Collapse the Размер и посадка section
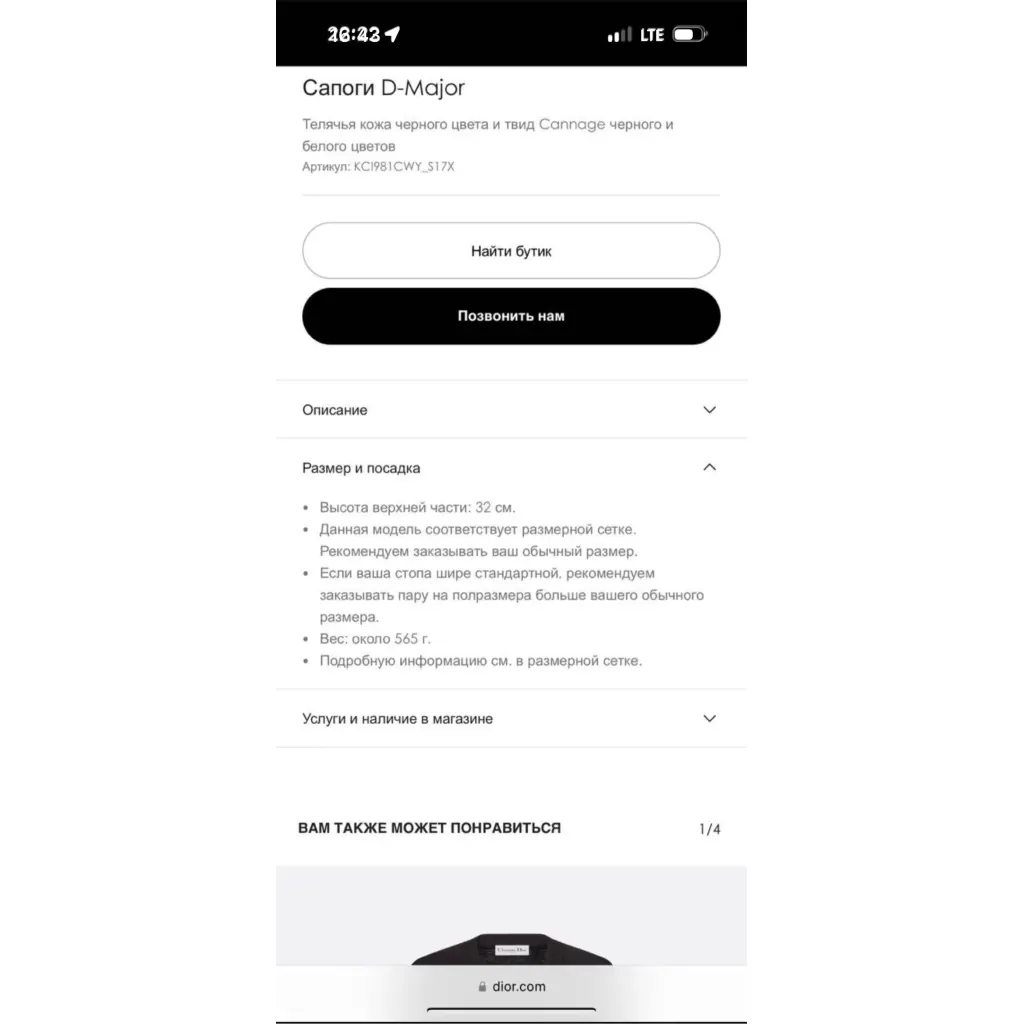The image size is (1024, 1024). 511,468
